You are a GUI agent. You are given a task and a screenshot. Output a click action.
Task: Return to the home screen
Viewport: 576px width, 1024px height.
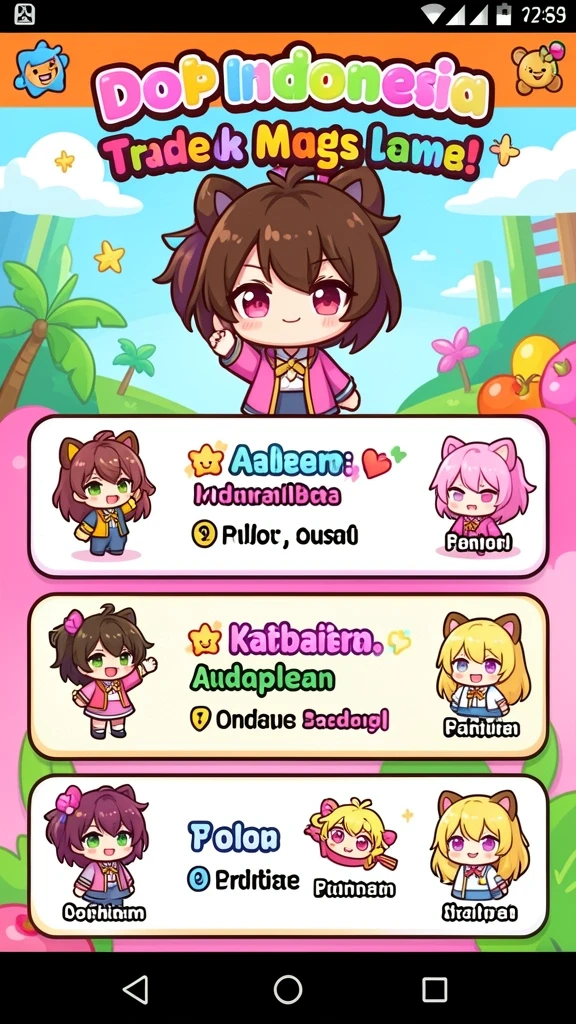[288, 989]
